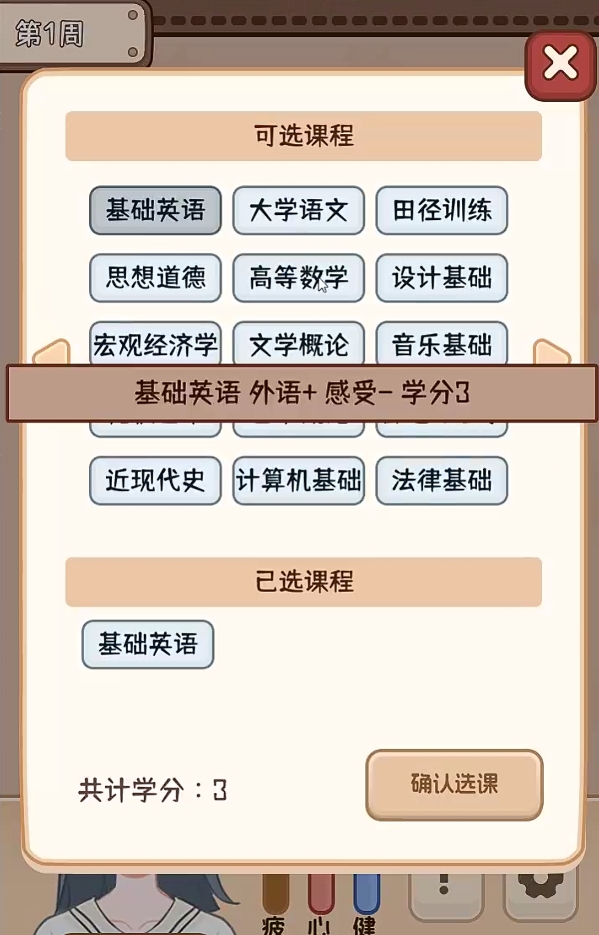The height and width of the screenshot is (935, 599).
Task: Select the 音乐基础 course
Action: 442,343
